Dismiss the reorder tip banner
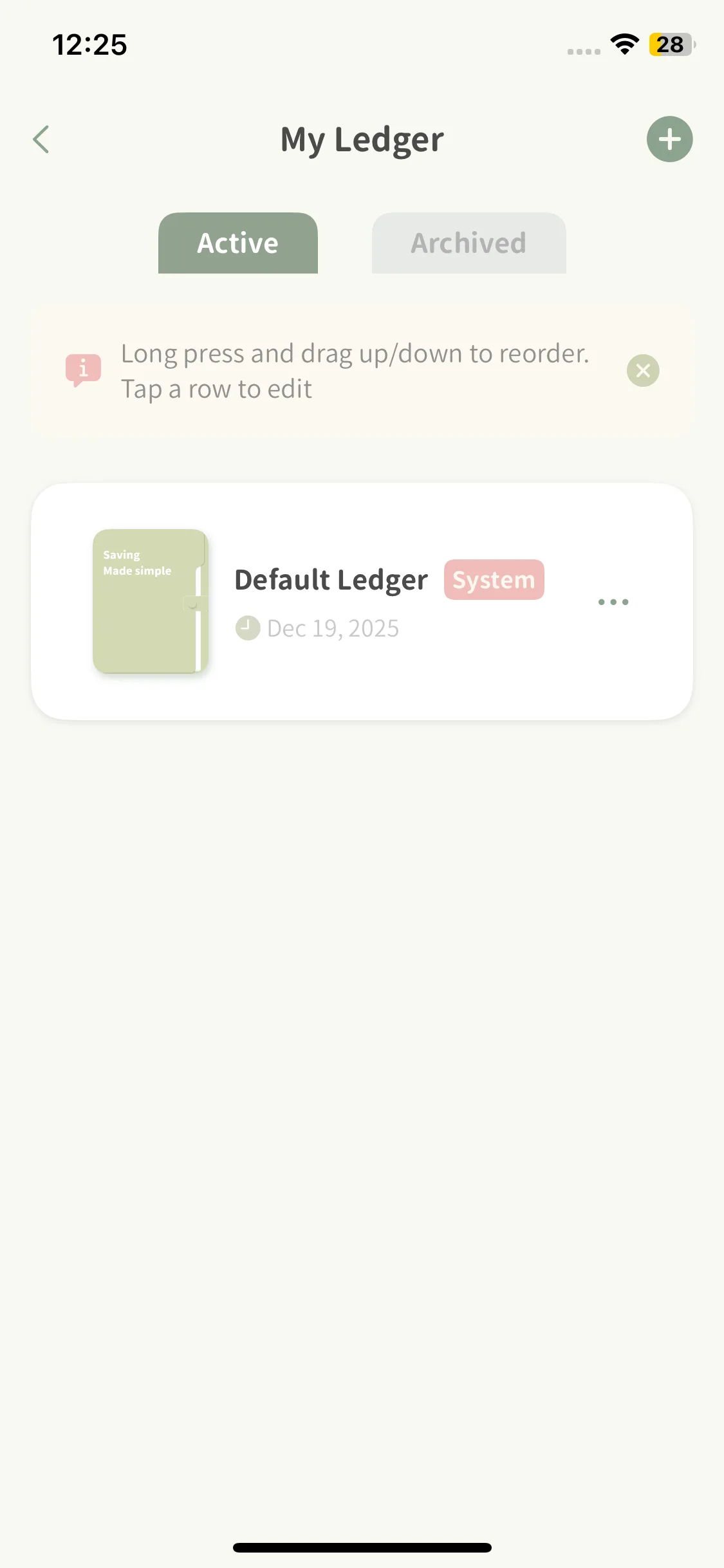The image size is (724, 1568). coord(643,371)
